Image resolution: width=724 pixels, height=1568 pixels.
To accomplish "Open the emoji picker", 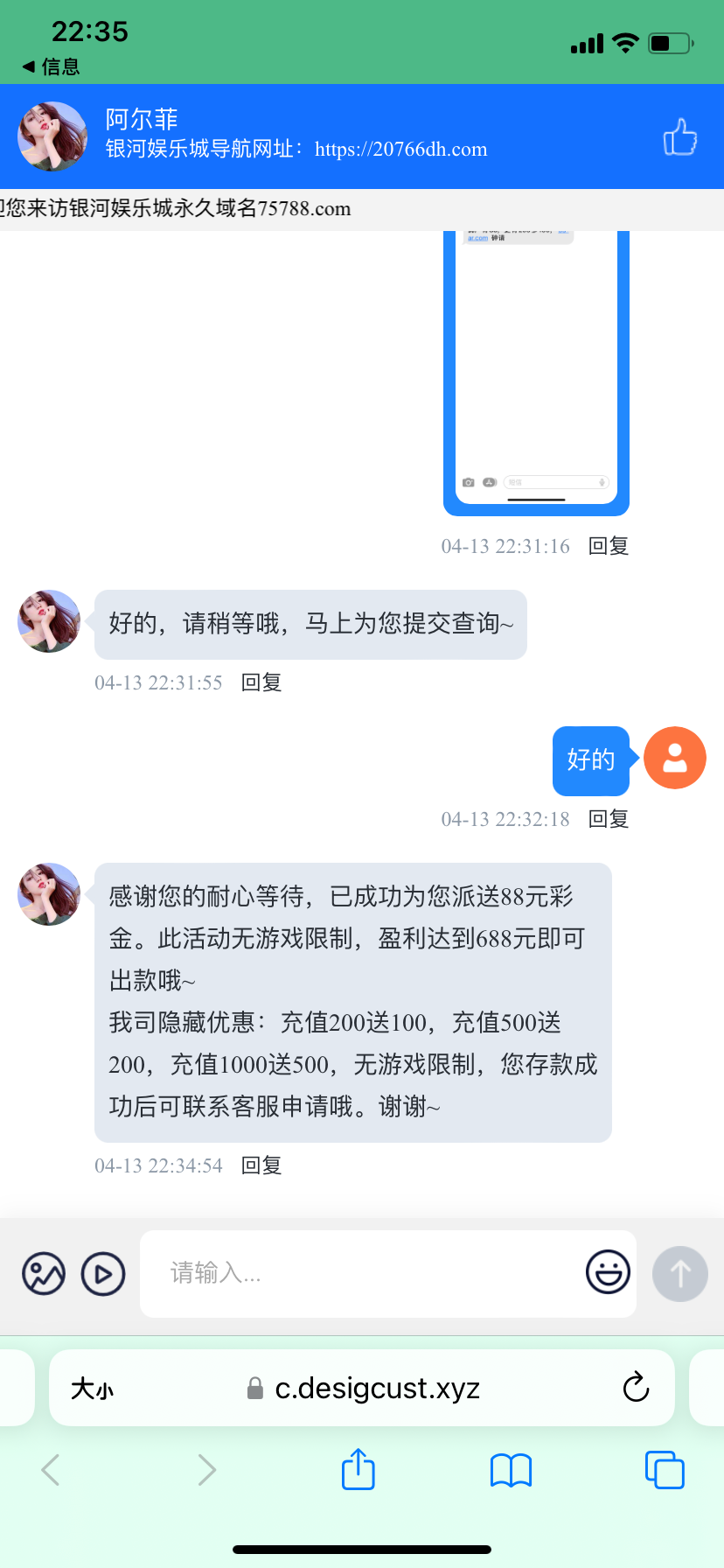I will (x=608, y=1272).
